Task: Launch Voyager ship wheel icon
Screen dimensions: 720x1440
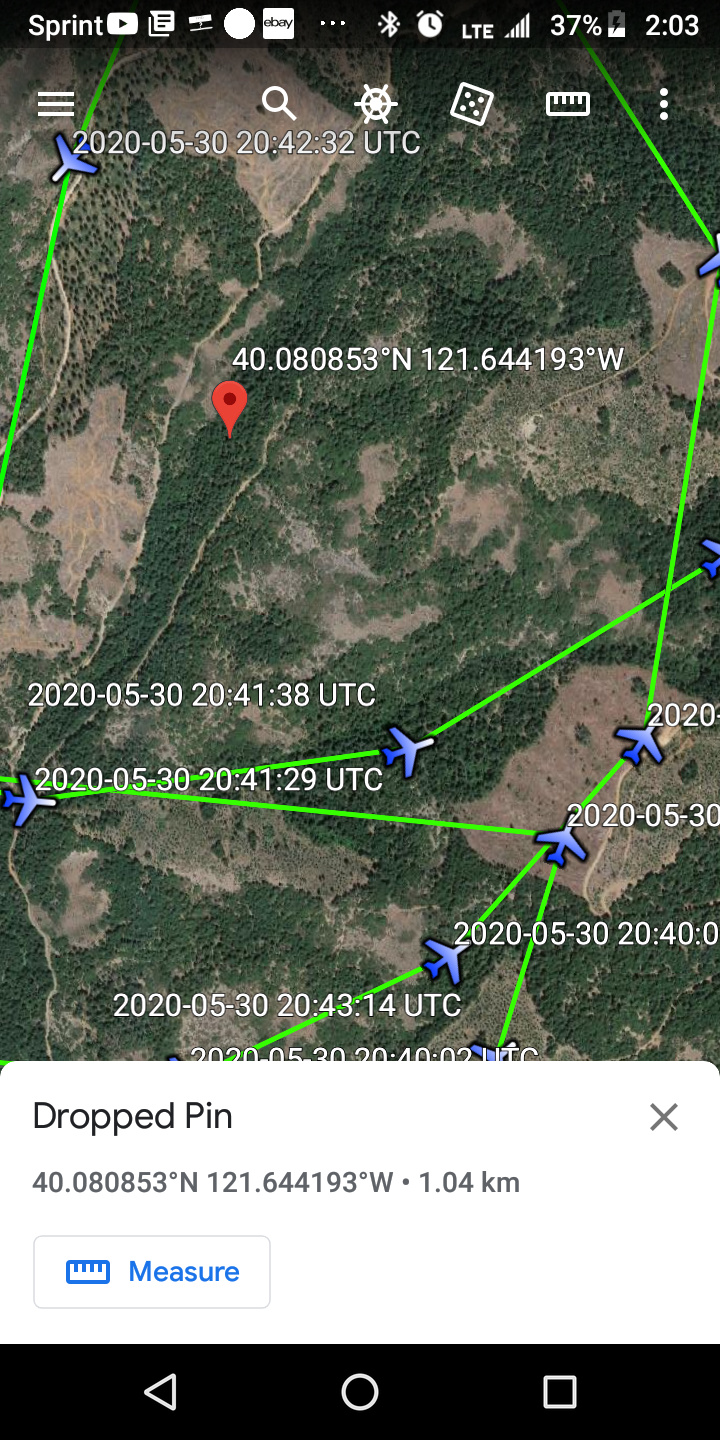Action: click(376, 104)
